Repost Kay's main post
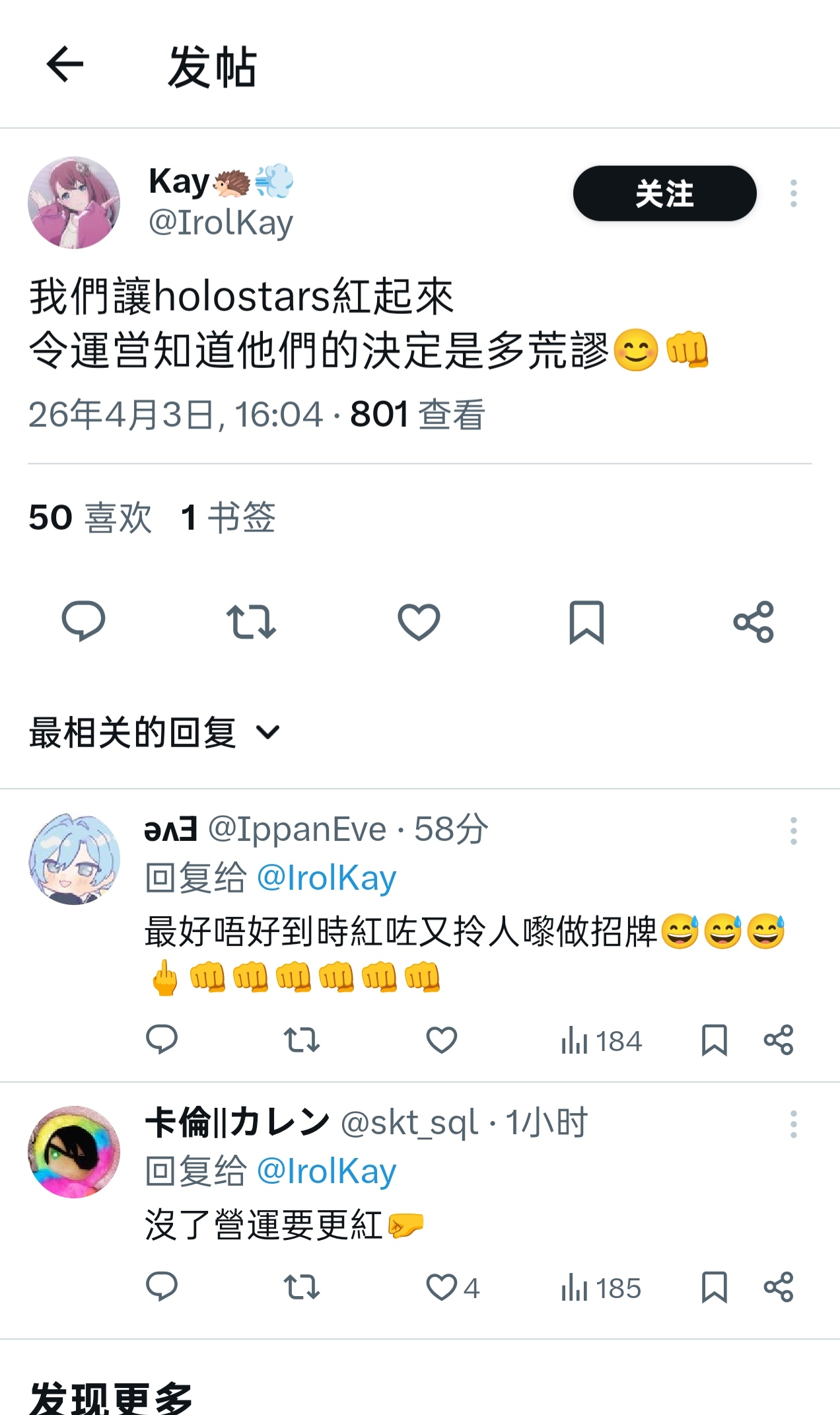The width and height of the screenshot is (840, 1415). tap(251, 622)
